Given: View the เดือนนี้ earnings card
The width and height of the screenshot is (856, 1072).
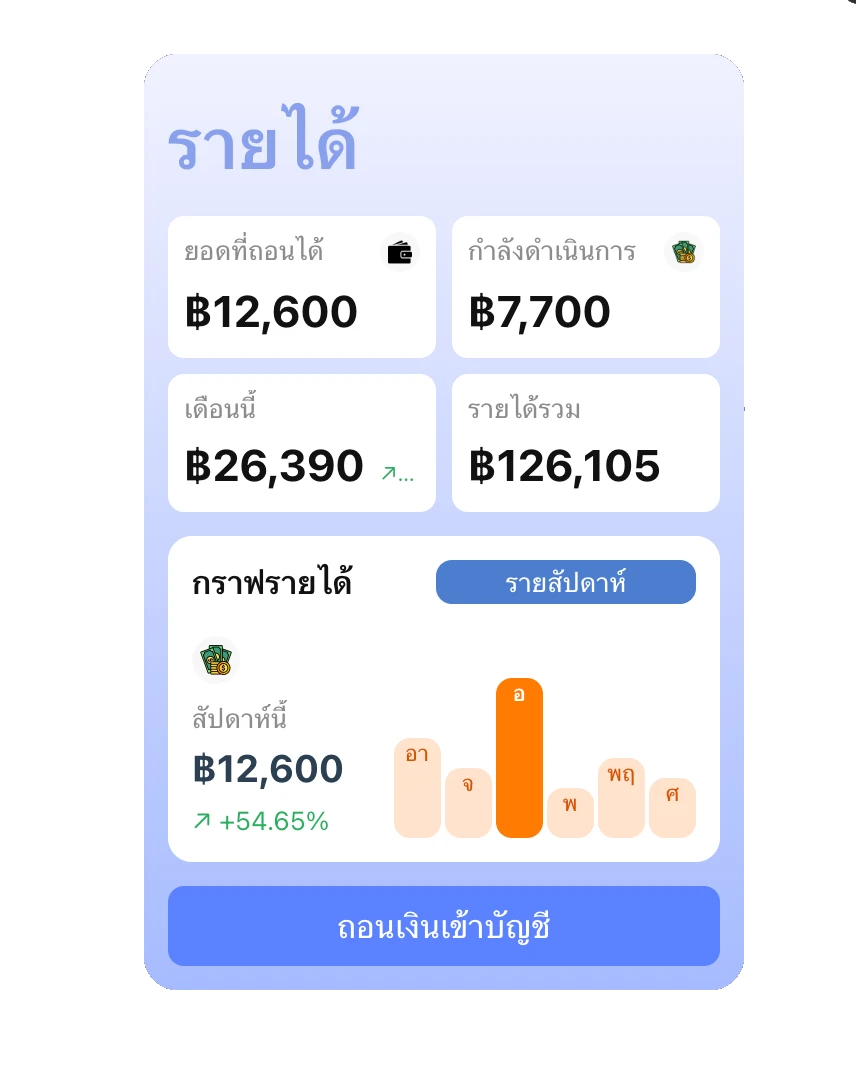Looking at the screenshot, I should click(301, 443).
